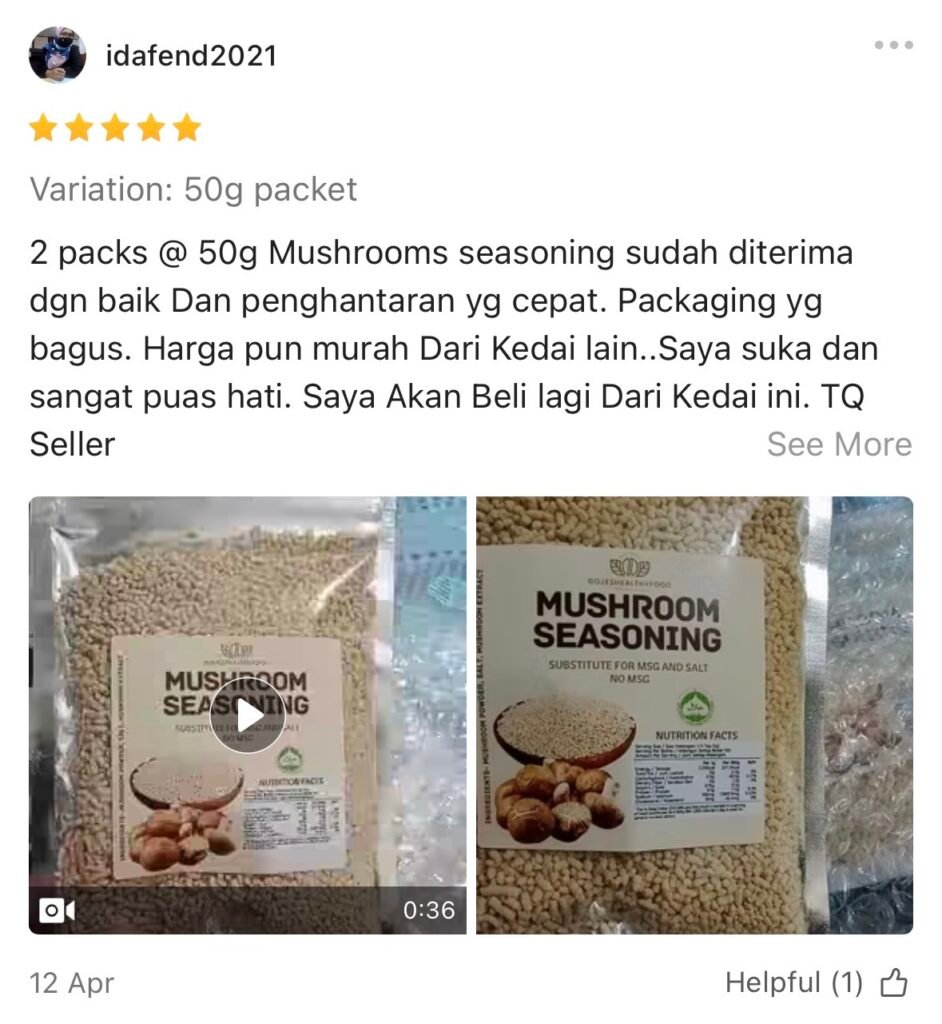Expand the review with See More

838,444
